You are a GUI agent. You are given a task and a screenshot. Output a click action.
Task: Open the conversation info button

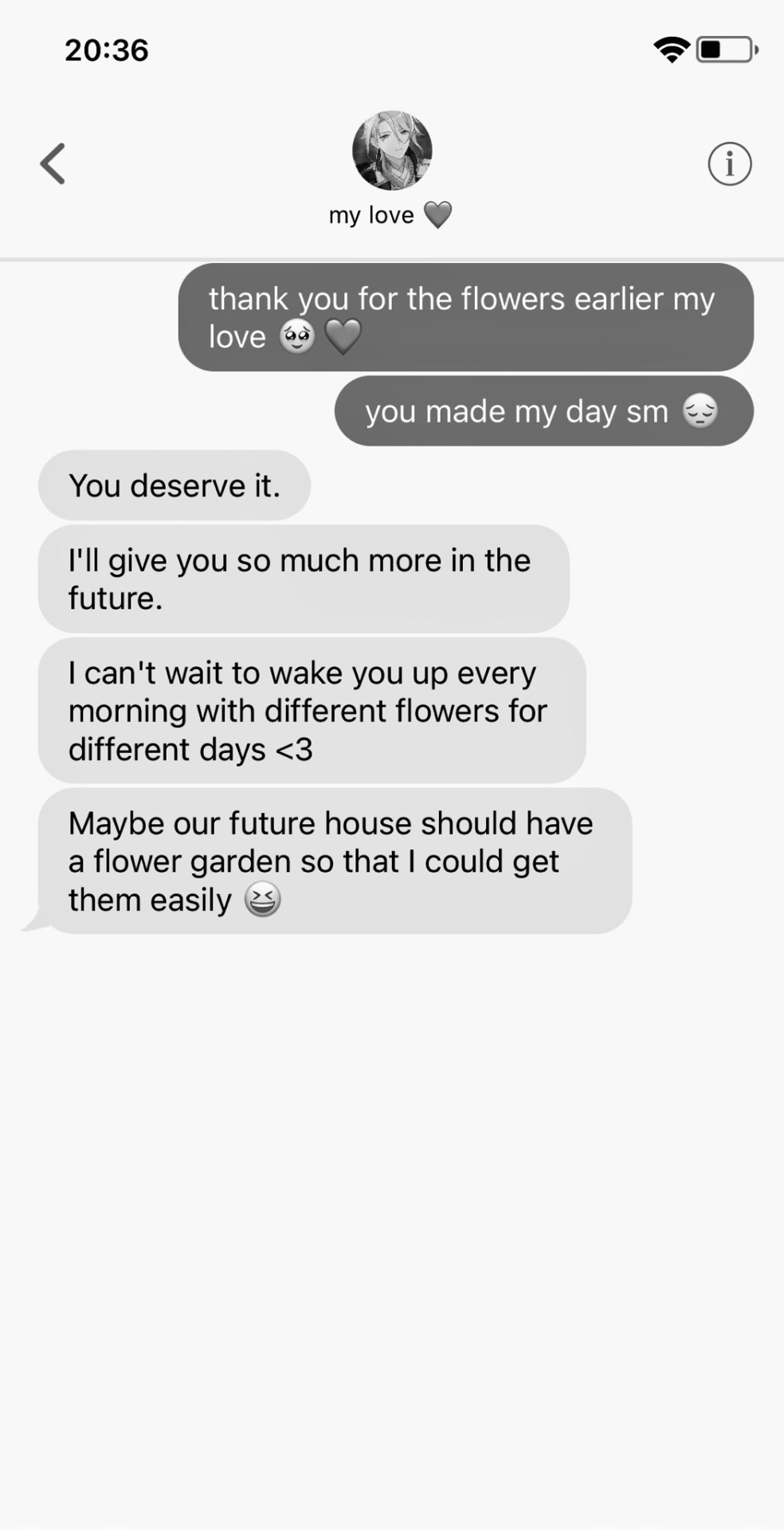729,164
